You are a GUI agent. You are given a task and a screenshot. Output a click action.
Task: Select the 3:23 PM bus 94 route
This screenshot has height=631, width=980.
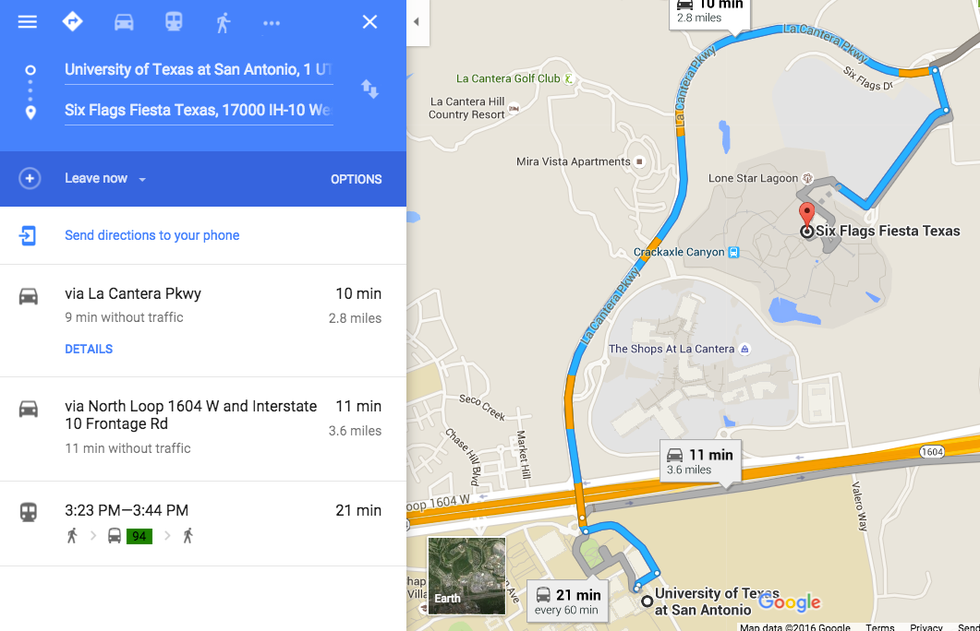pyautogui.click(x=200, y=522)
